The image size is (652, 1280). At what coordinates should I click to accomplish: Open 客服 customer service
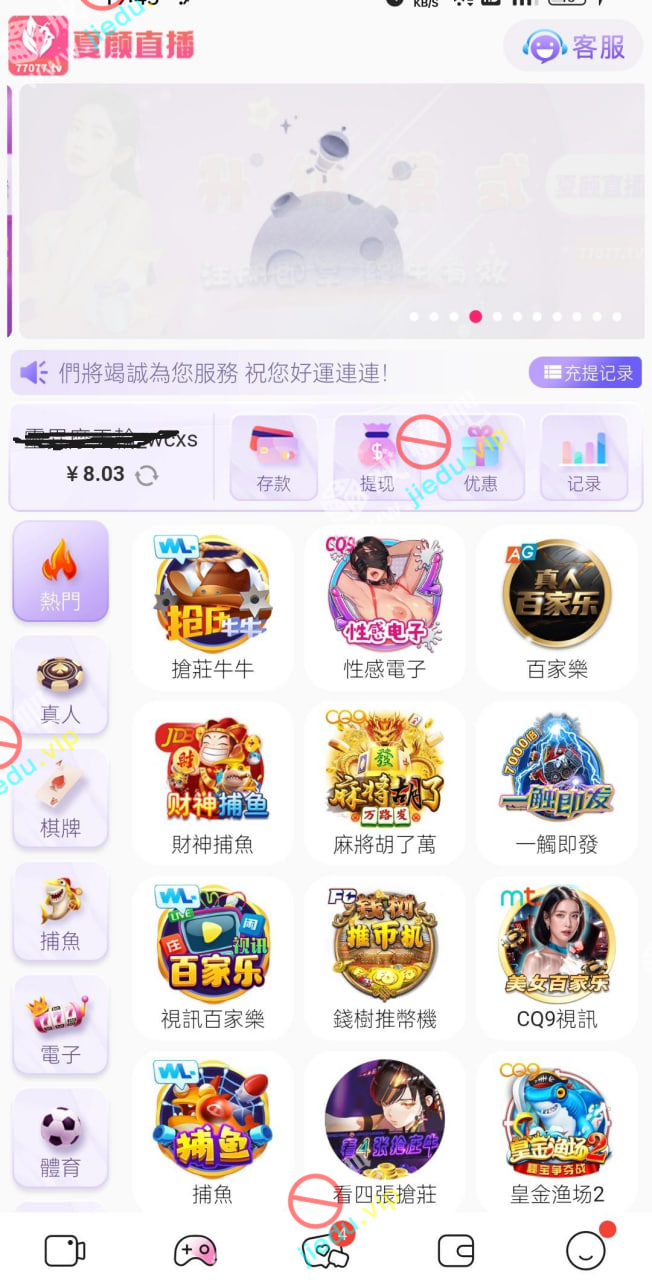[x=573, y=46]
